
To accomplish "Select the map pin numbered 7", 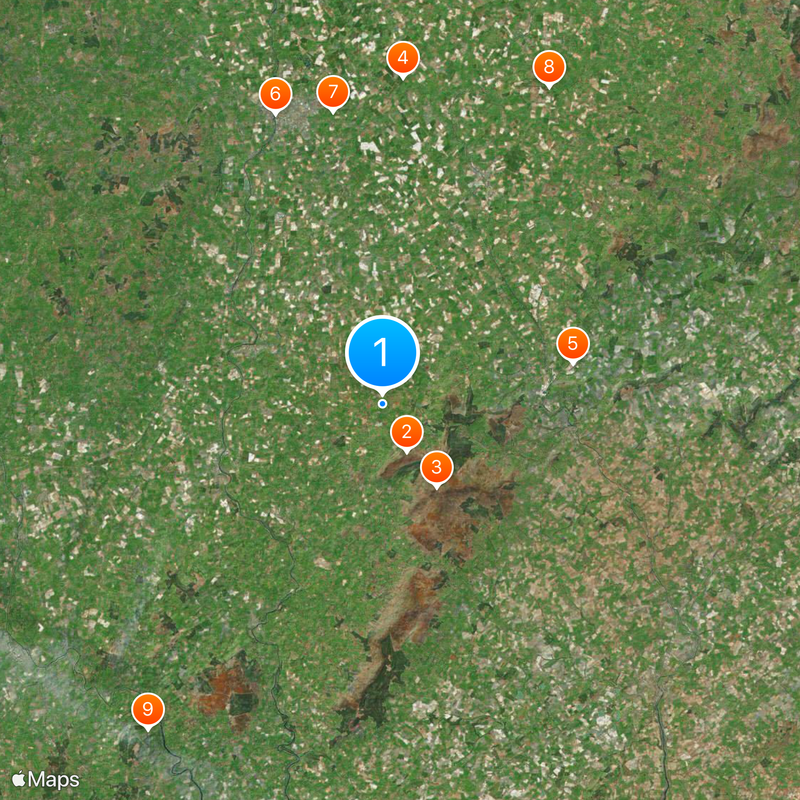I will [333, 93].
